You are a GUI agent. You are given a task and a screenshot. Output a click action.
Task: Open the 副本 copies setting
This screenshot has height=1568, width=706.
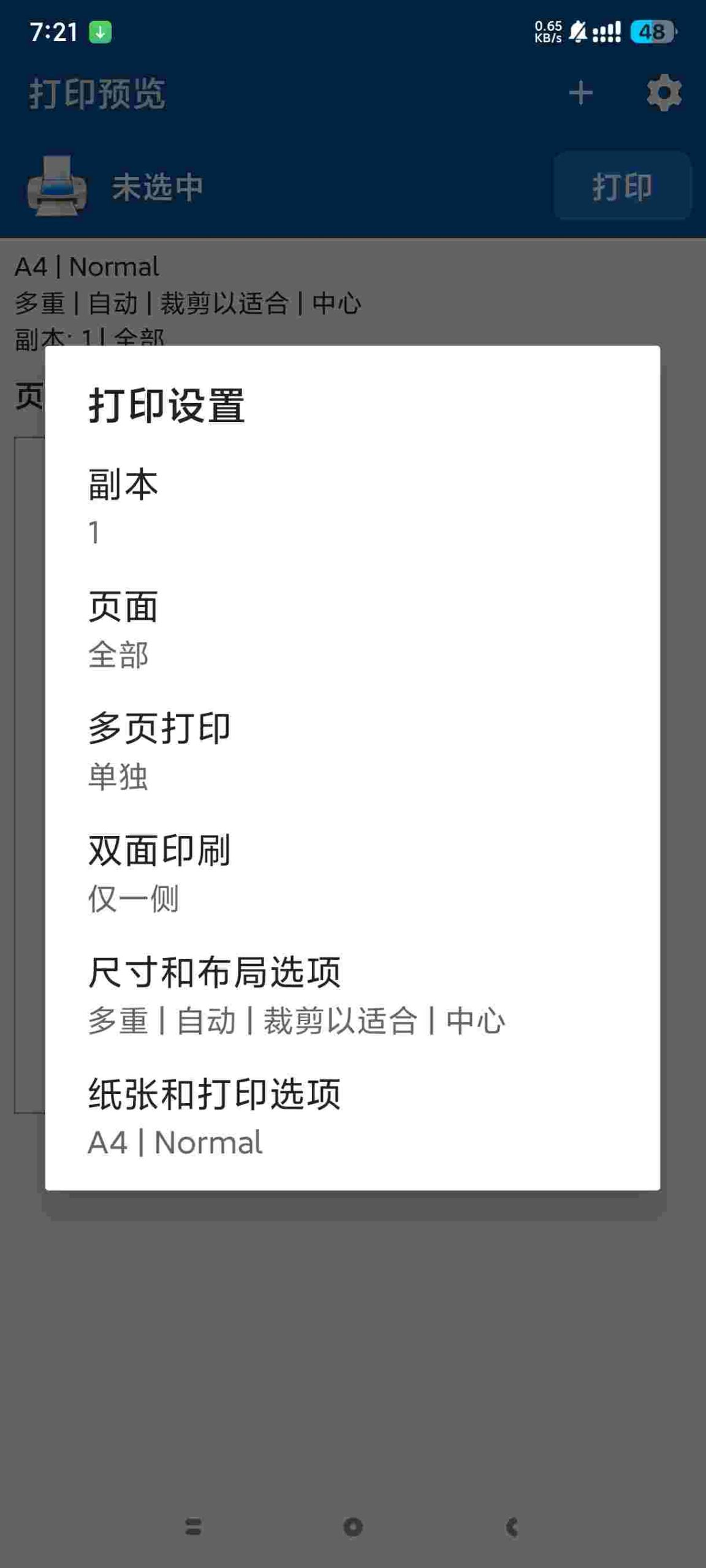352,507
